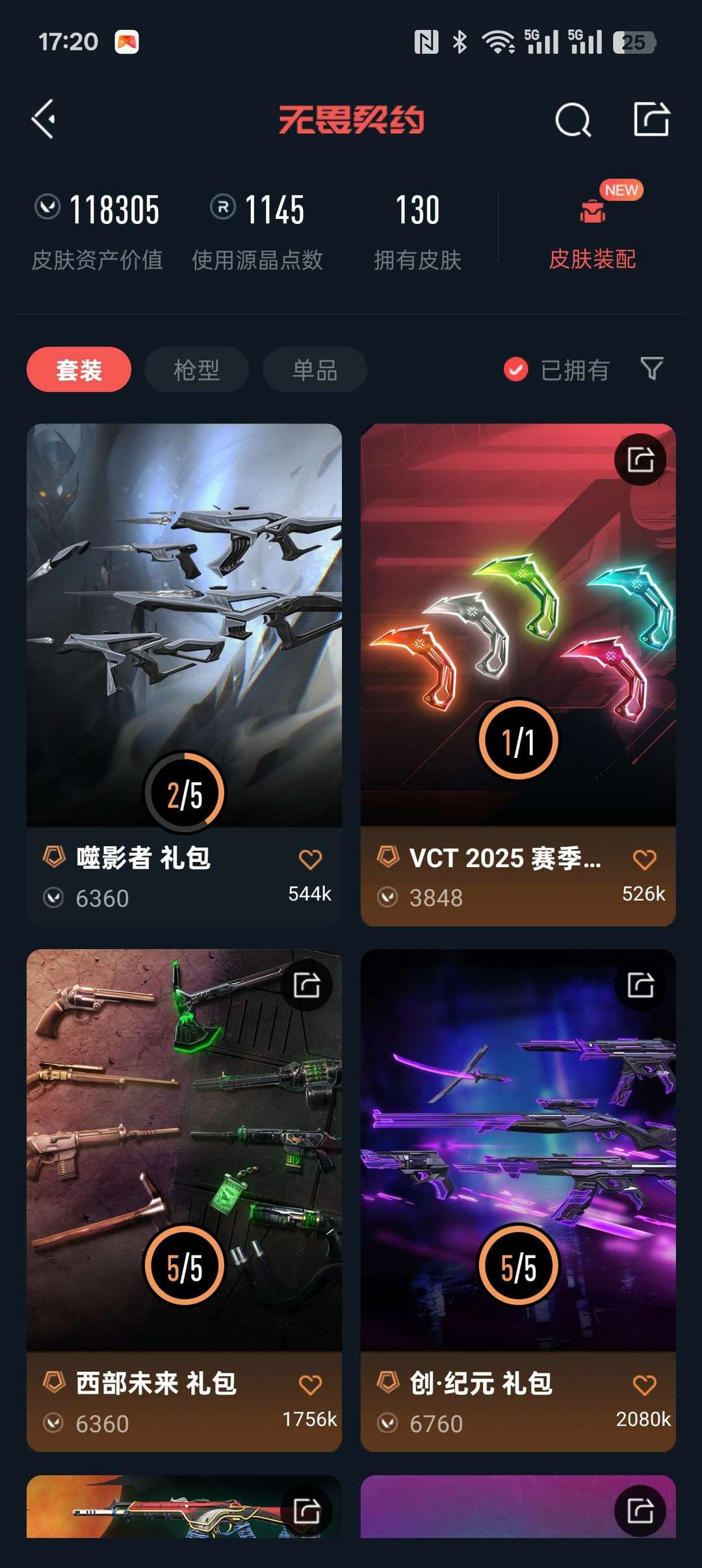
Task: Share the VCT 2025 赛季 bundle
Action: [x=640, y=460]
